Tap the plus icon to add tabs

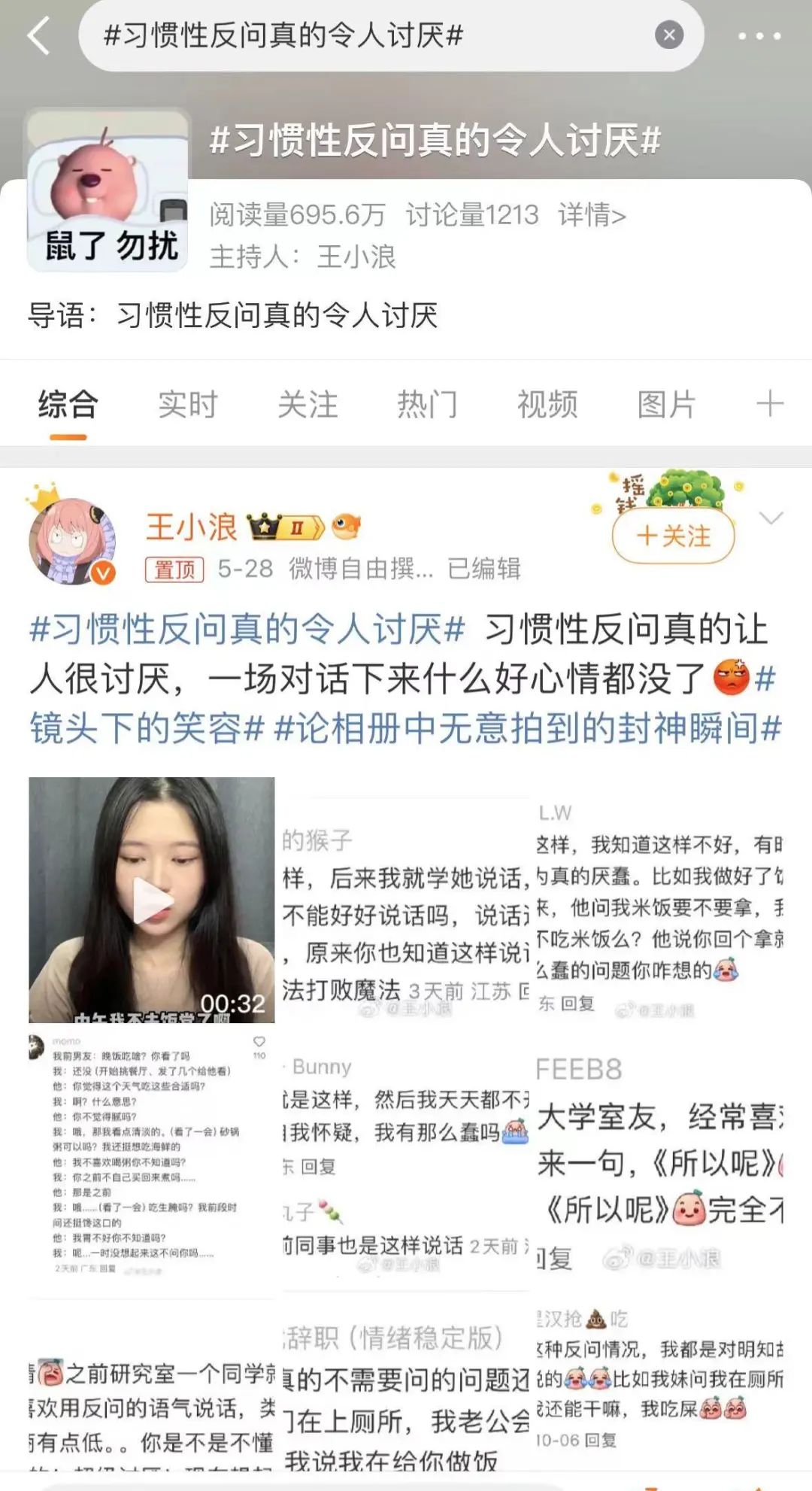769,404
